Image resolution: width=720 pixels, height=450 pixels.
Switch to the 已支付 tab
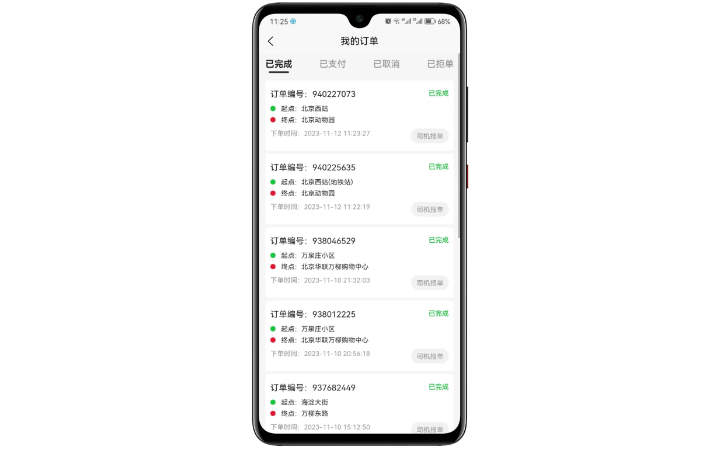(332, 64)
